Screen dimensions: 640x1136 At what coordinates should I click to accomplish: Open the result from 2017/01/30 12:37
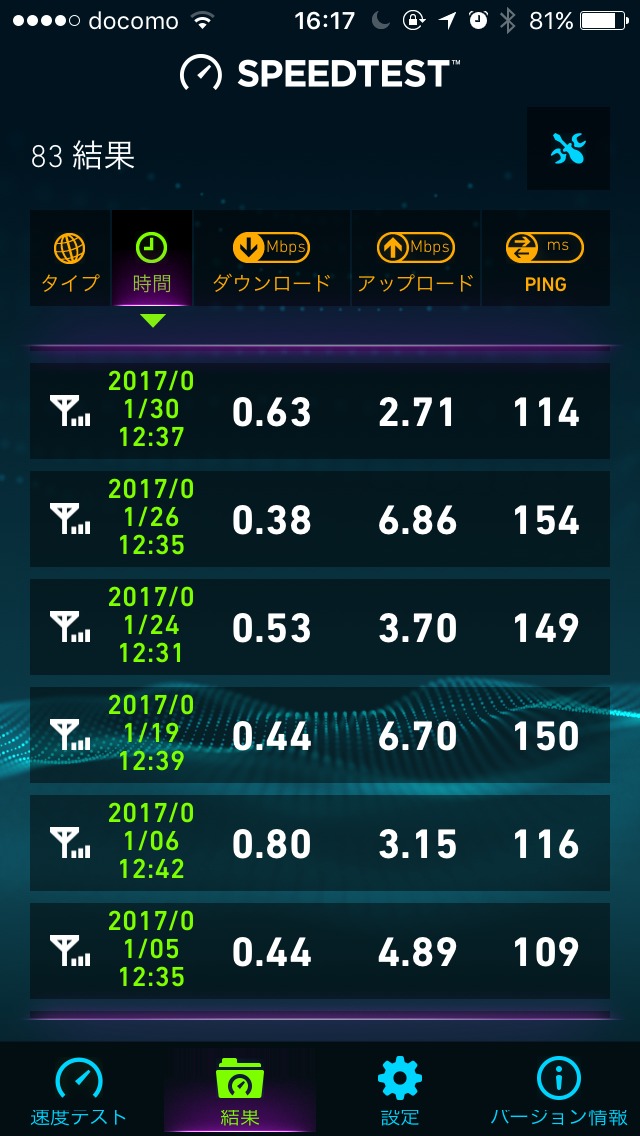(x=320, y=412)
